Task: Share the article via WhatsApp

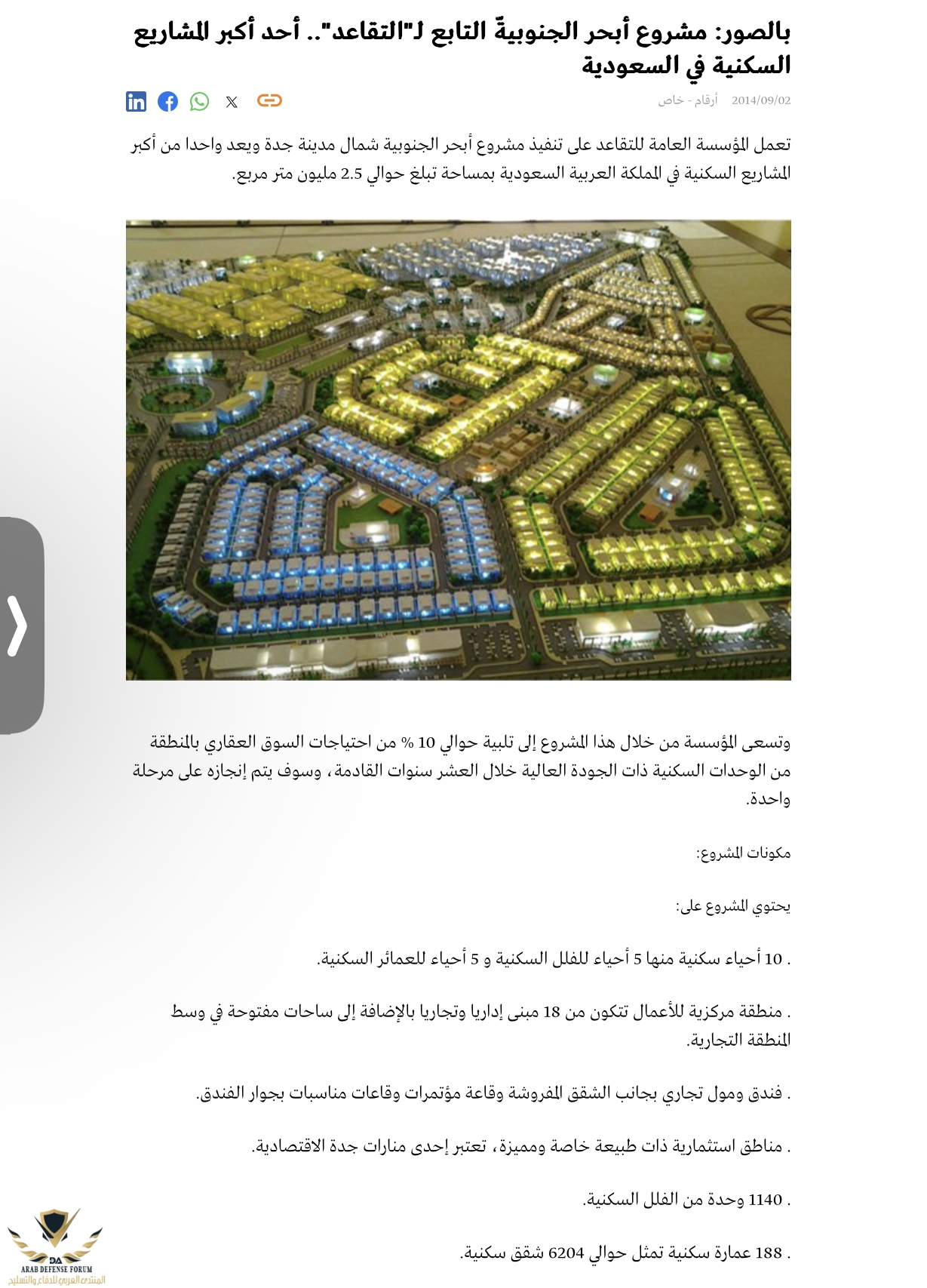Action: click(199, 101)
